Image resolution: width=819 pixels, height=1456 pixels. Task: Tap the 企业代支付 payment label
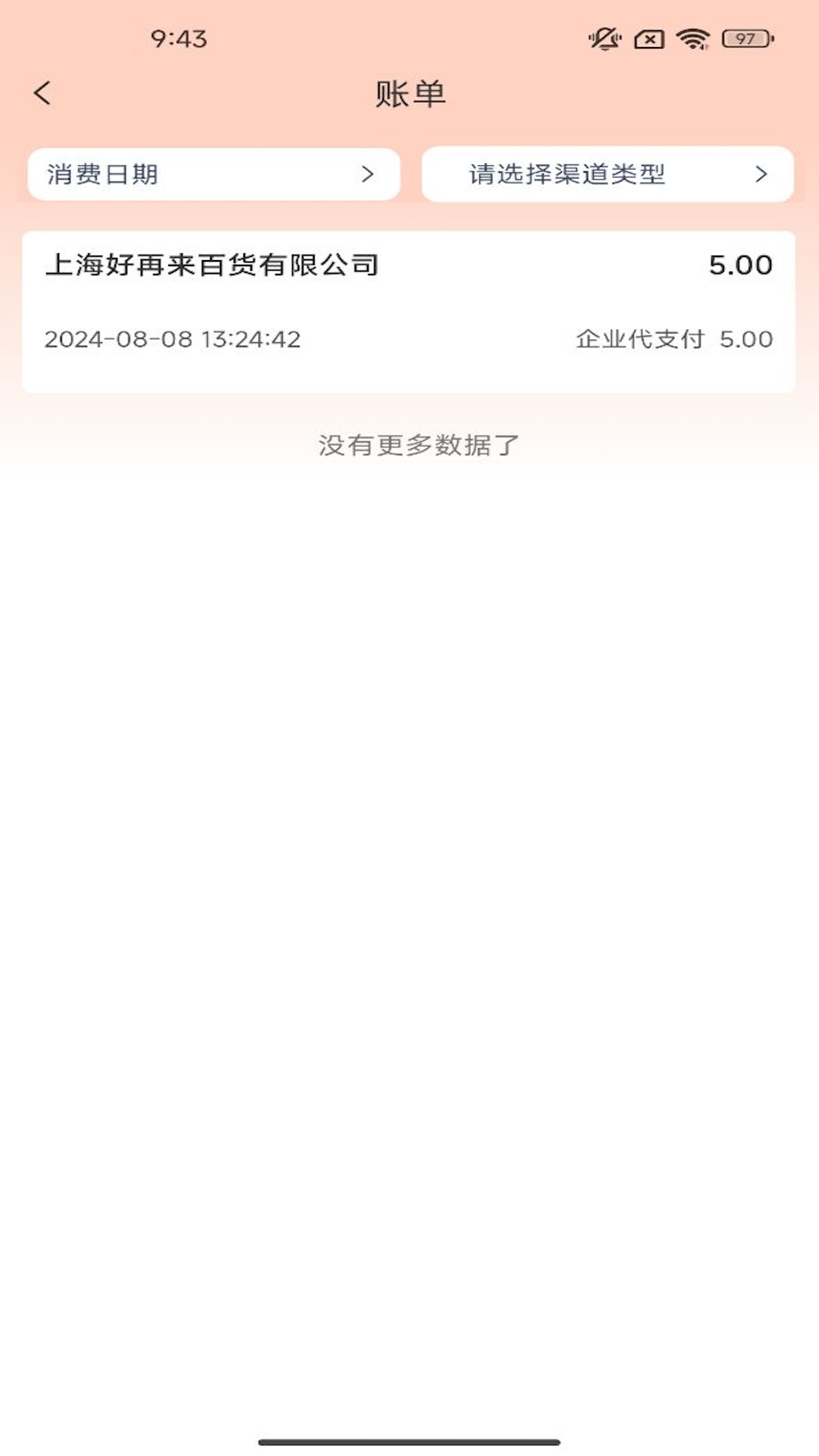(641, 339)
